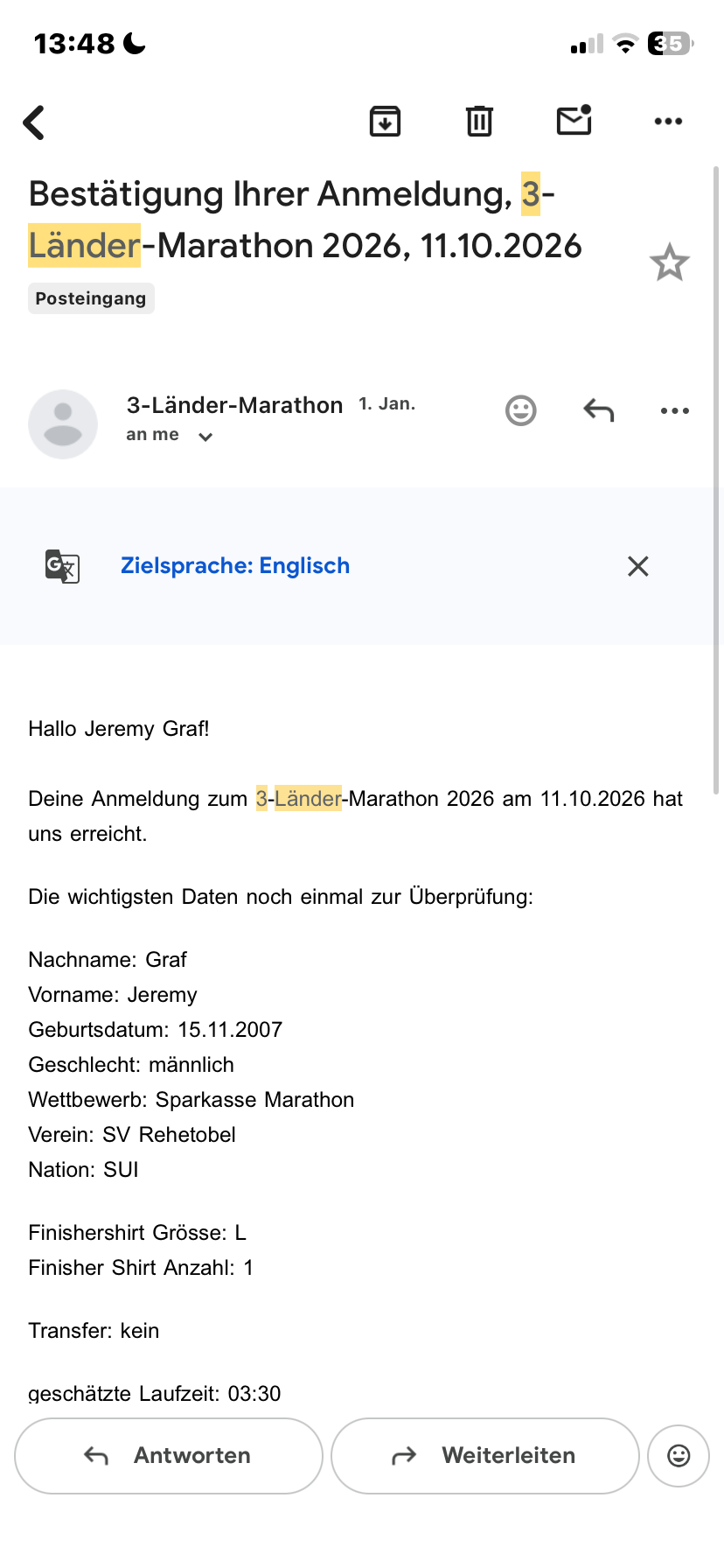Tap the Weiterleiten button
724x1568 pixels.
[485, 1456]
